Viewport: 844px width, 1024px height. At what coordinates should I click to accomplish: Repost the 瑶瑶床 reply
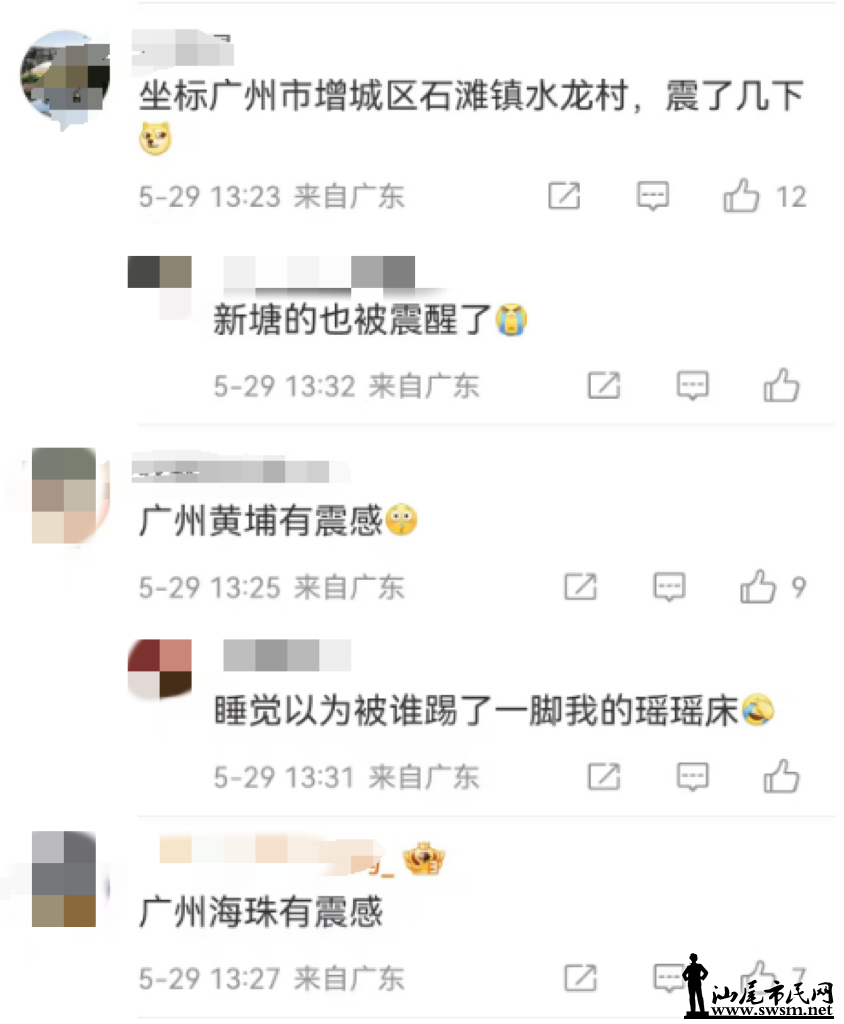coord(604,776)
